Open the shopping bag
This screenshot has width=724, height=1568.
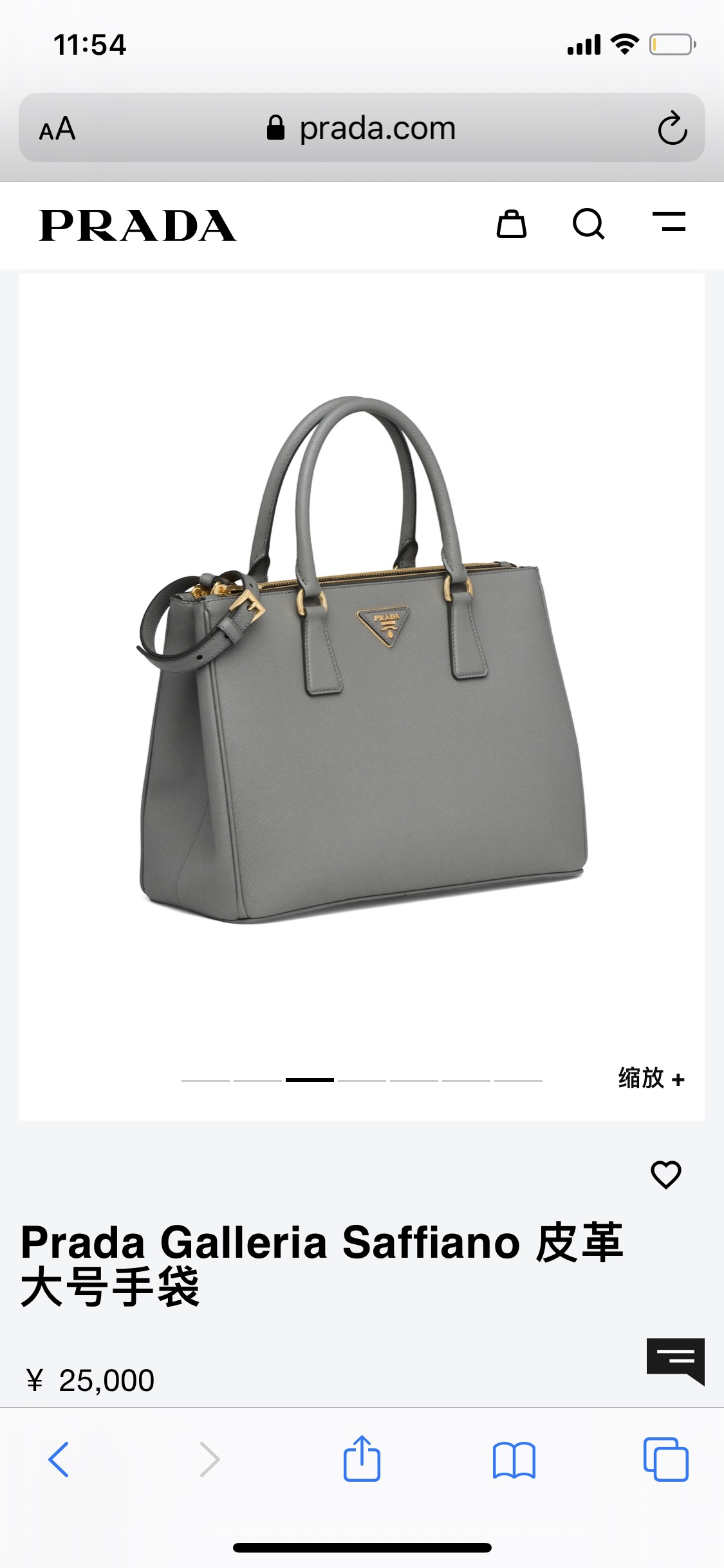tap(512, 225)
